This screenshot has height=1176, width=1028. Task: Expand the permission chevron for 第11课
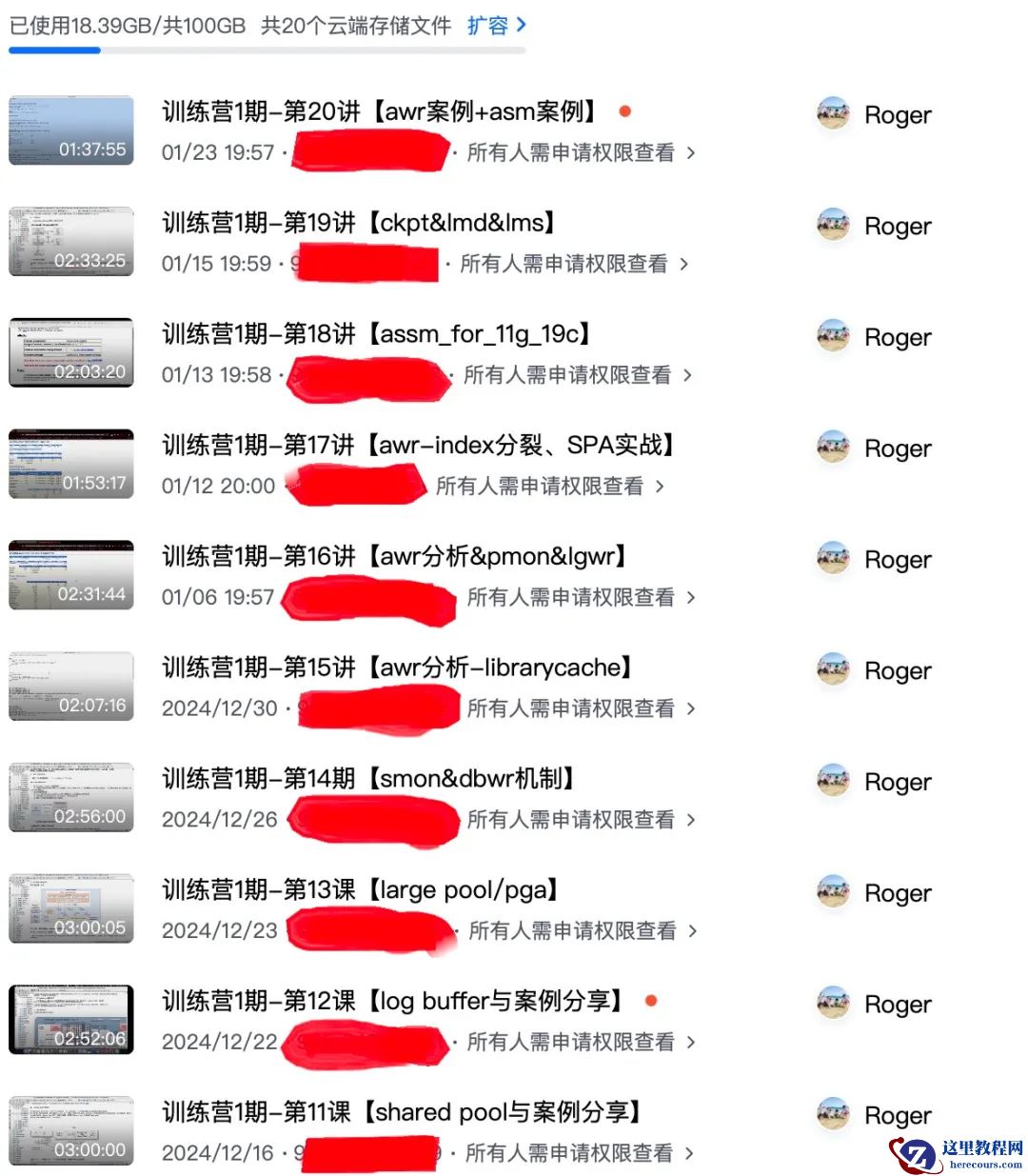pos(692,1153)
